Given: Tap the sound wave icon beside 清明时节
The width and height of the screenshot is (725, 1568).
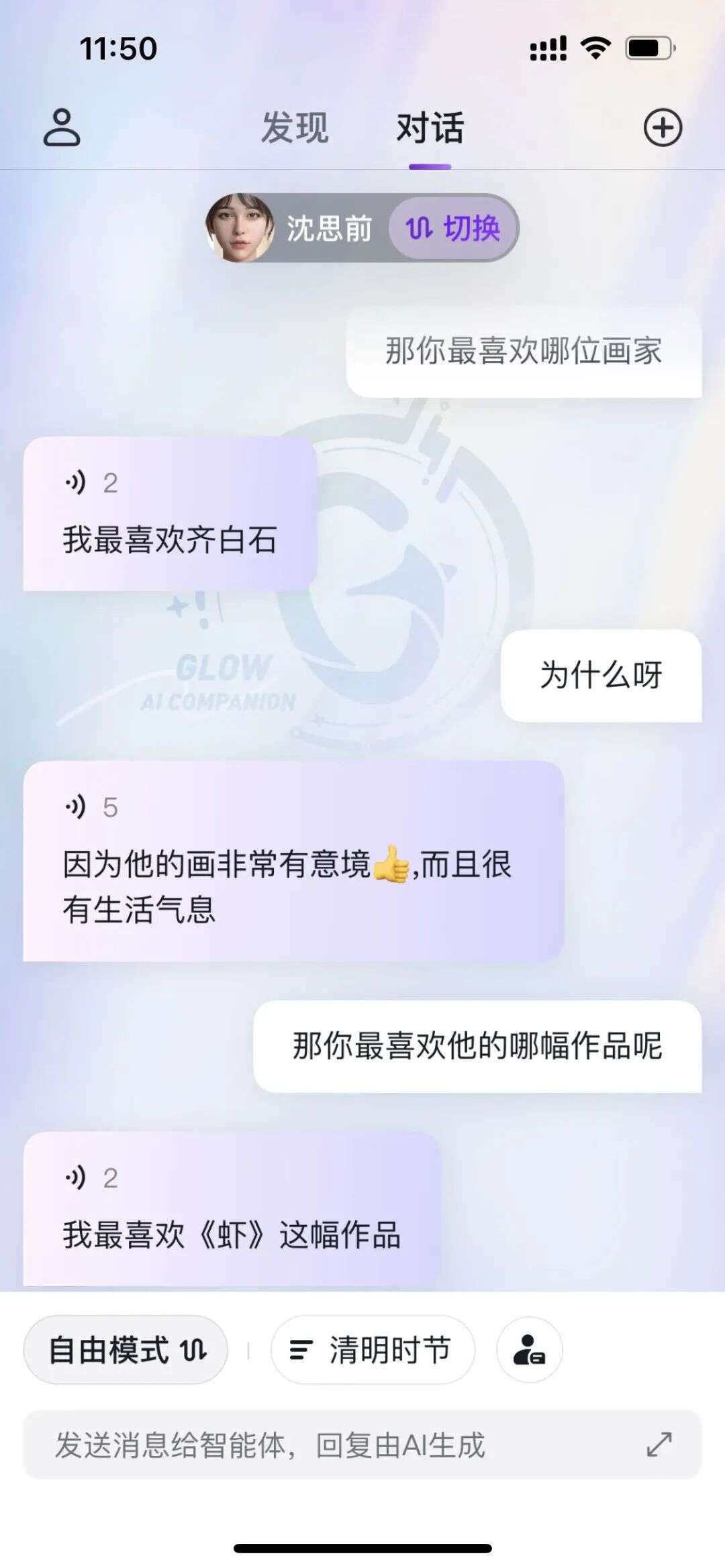Looking at the screenshot, I should tap(301, 1350).
